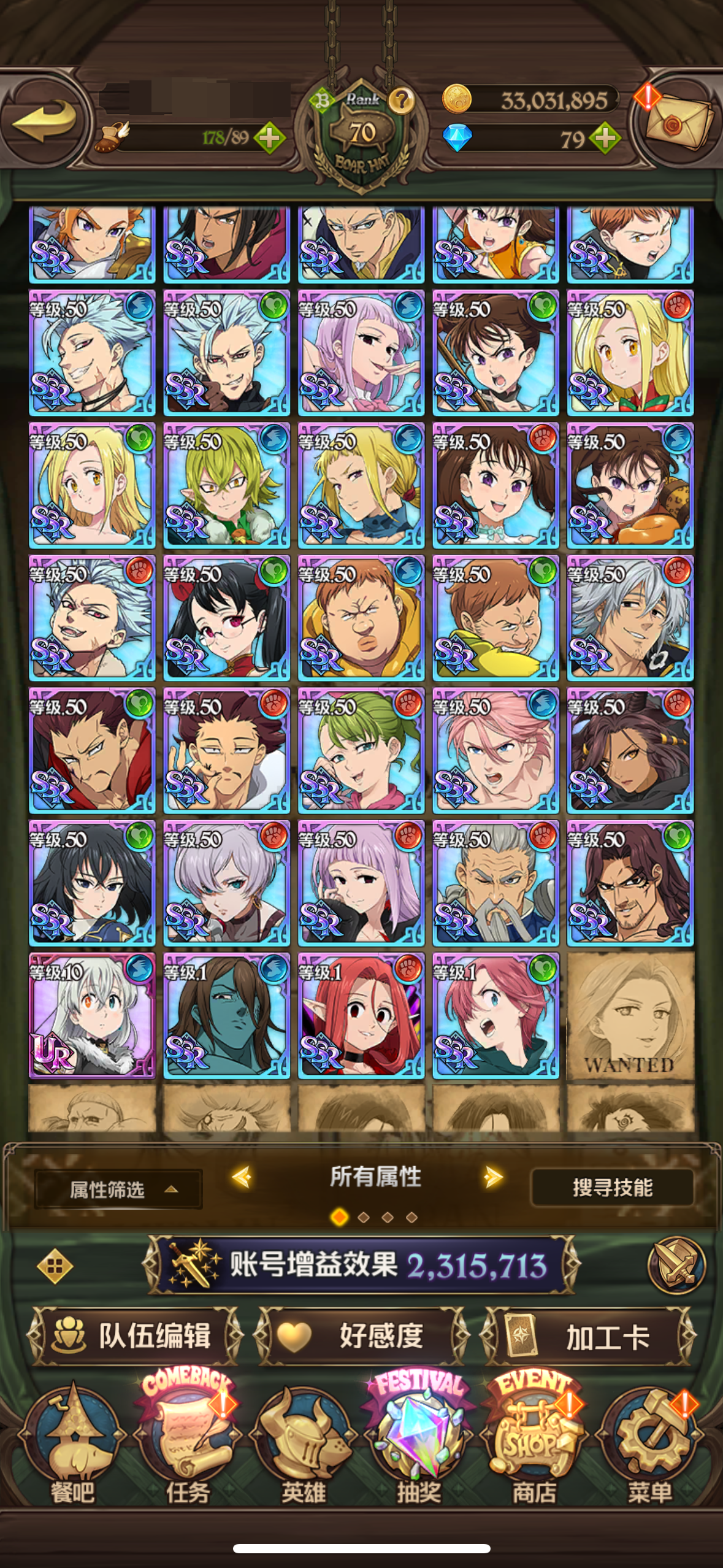Viewport: 723px width, 1568px height.
Task: Add diamonds with the green plus
Action: (605, 139)
